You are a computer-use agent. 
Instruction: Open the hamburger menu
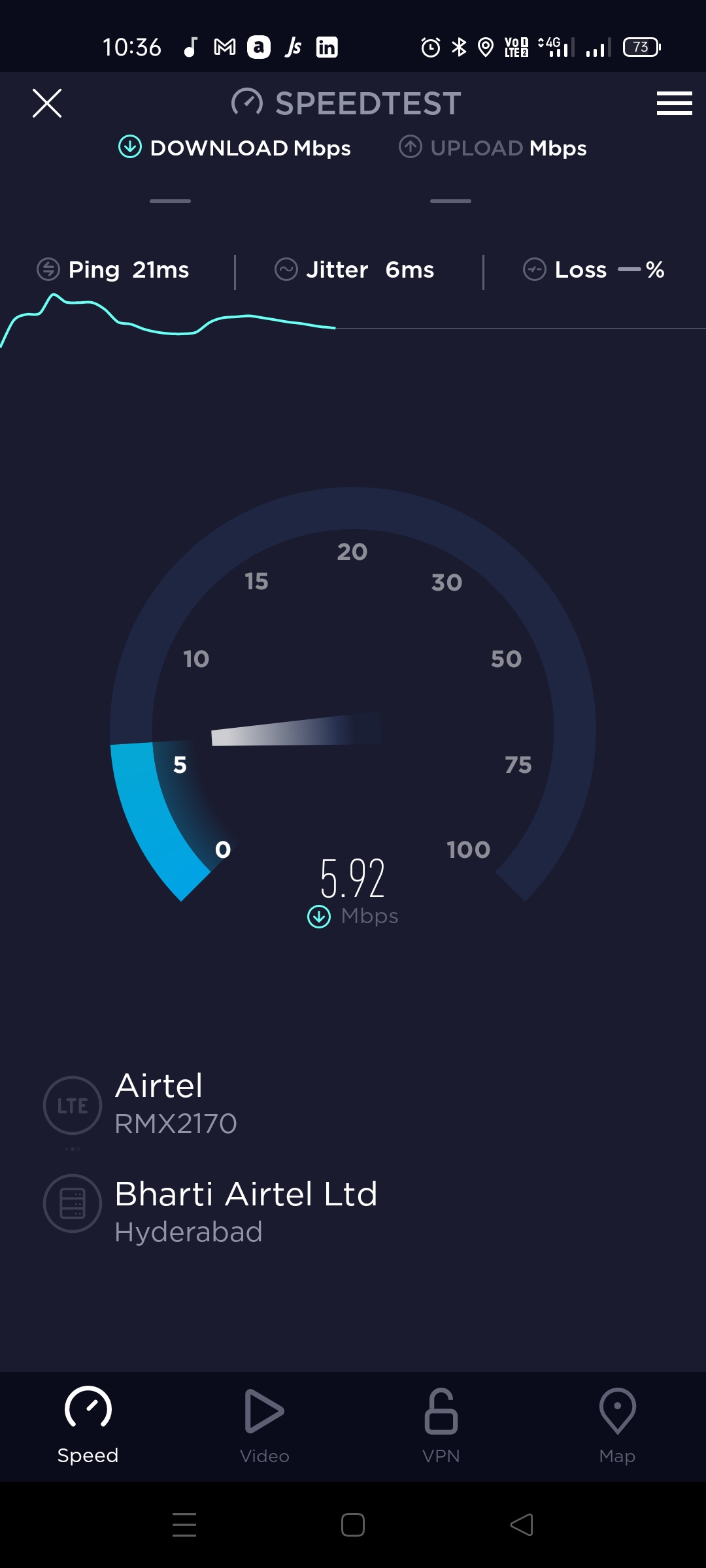pyautogui.click(x=674, y=103)
